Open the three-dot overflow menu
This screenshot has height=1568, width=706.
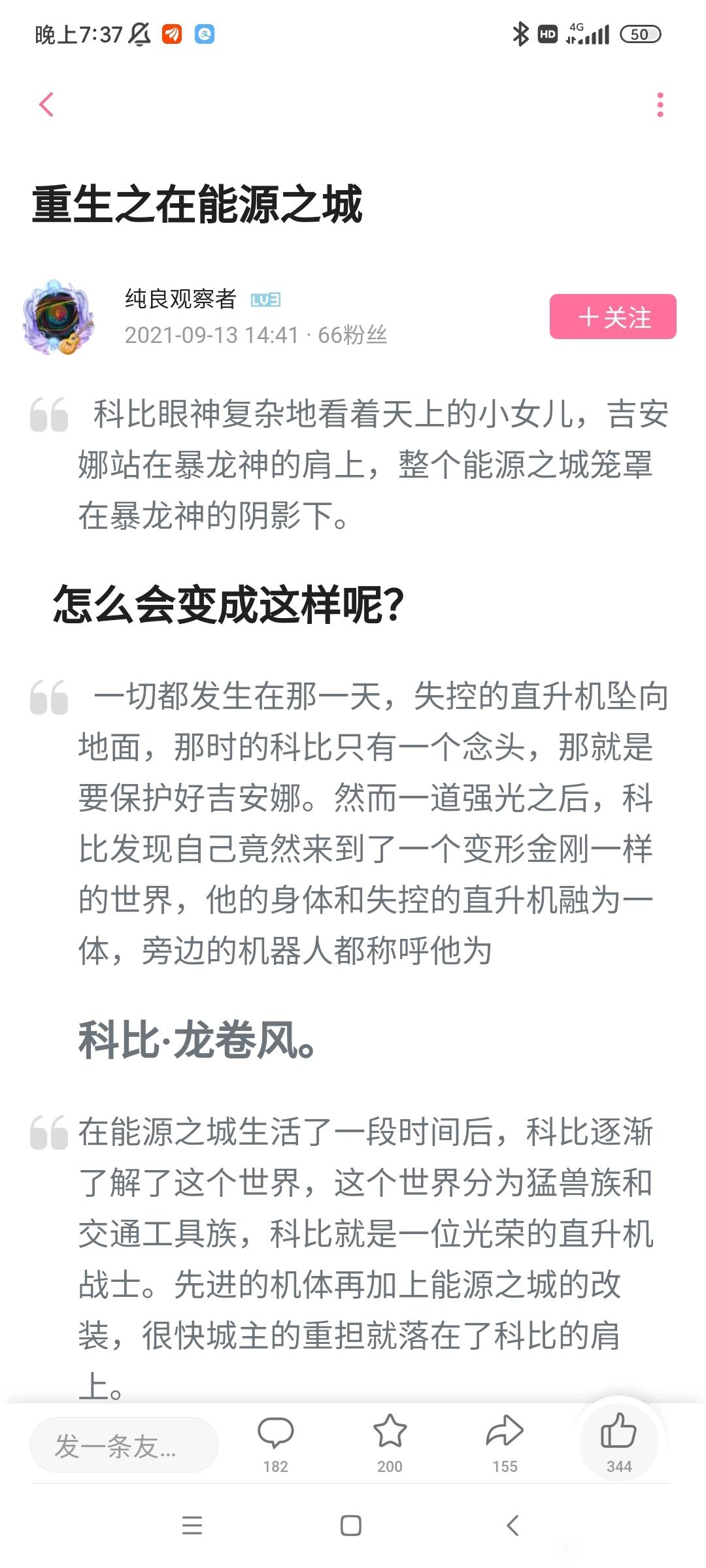660,105
